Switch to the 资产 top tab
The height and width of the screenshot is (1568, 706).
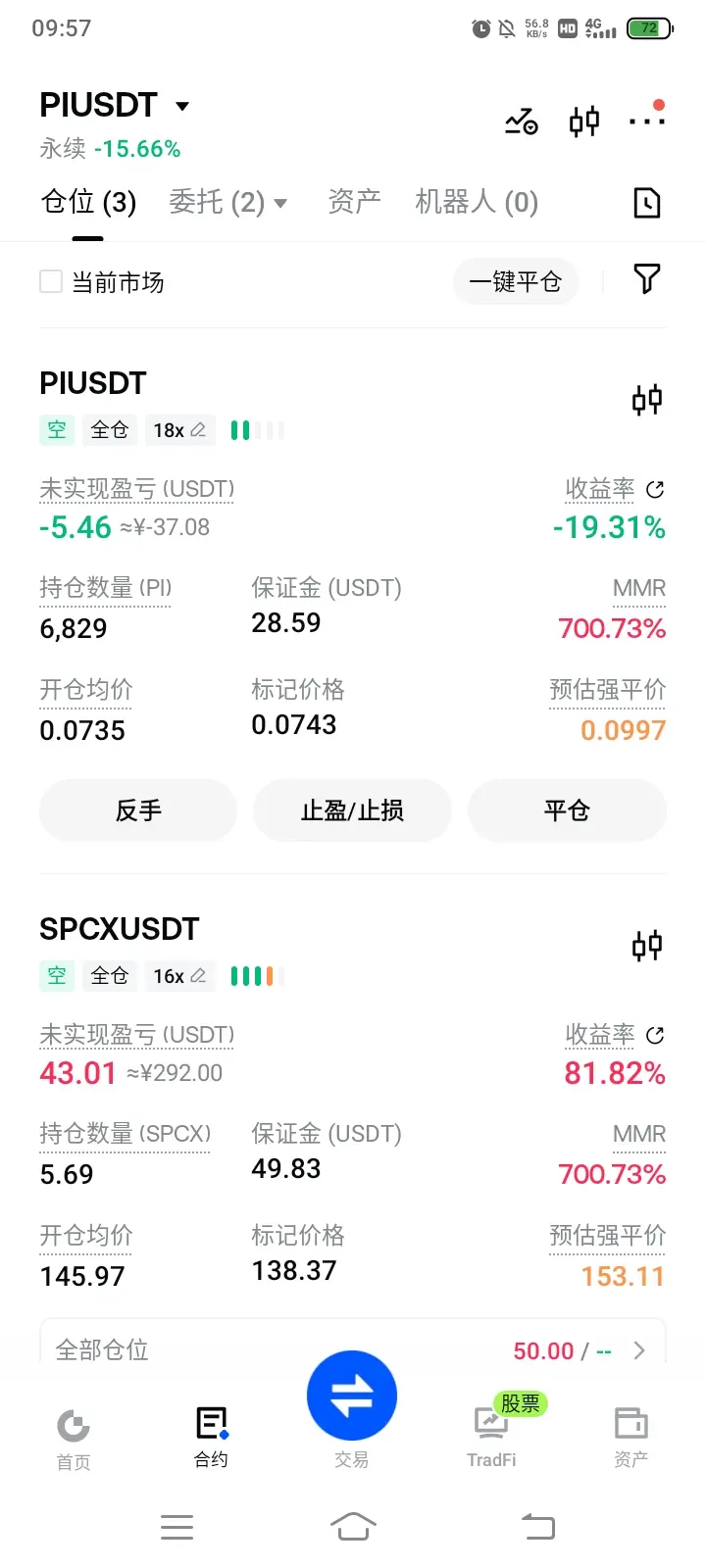click(x=354, y=202)
